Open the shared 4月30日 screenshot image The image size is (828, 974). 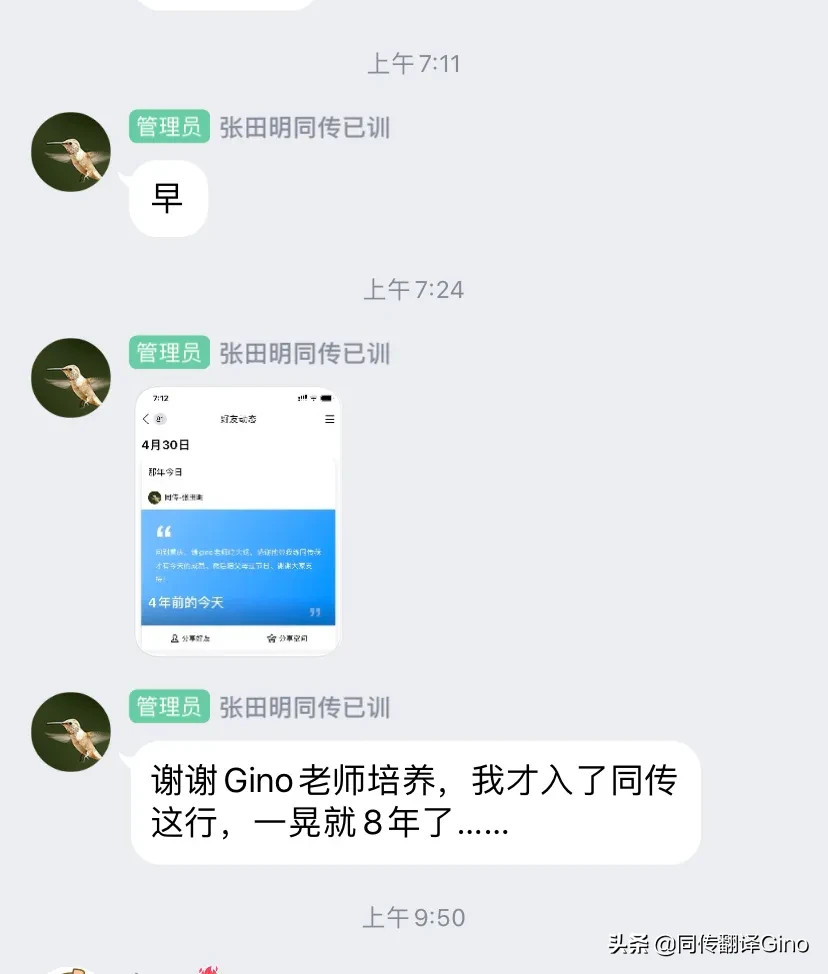click(x=238, y=521)
